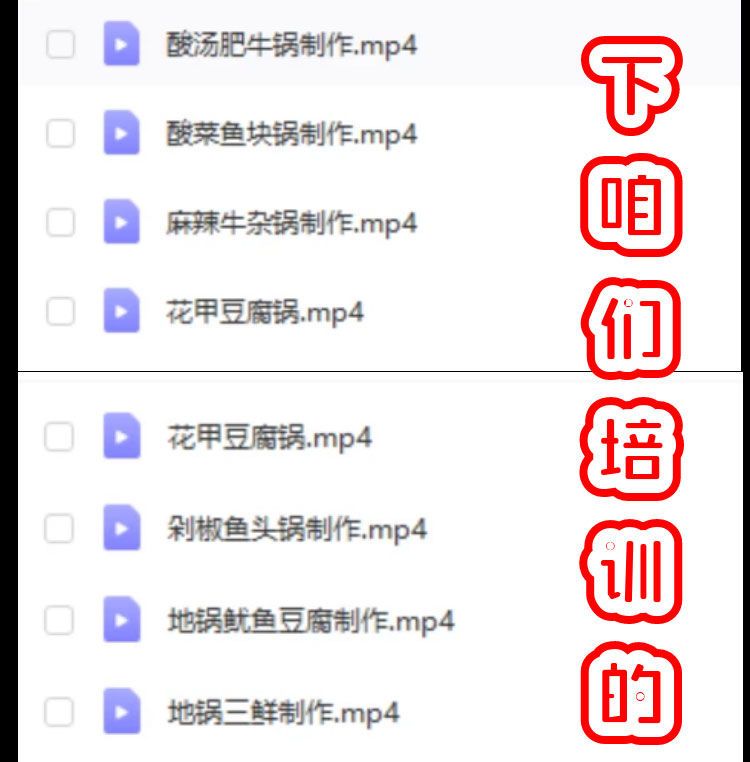Viewport: 750px width, 762px height.
Task: Tick the checkbox for the upper 花甲豆腐锅.mp4
Action: pyautogui.click(x=60, y=311)
